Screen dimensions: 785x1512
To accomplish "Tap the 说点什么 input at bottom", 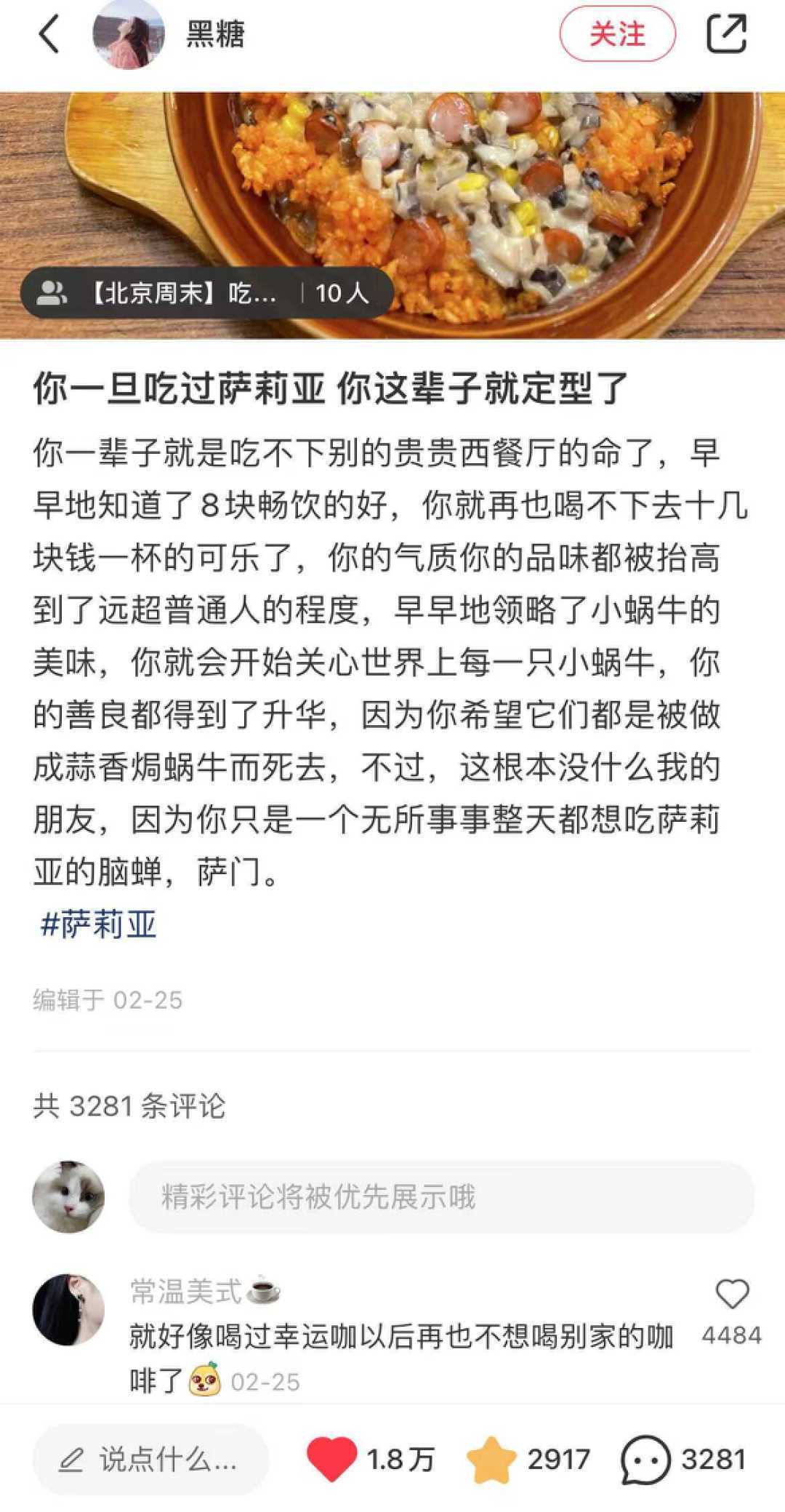I will (x=150, y=1460).
